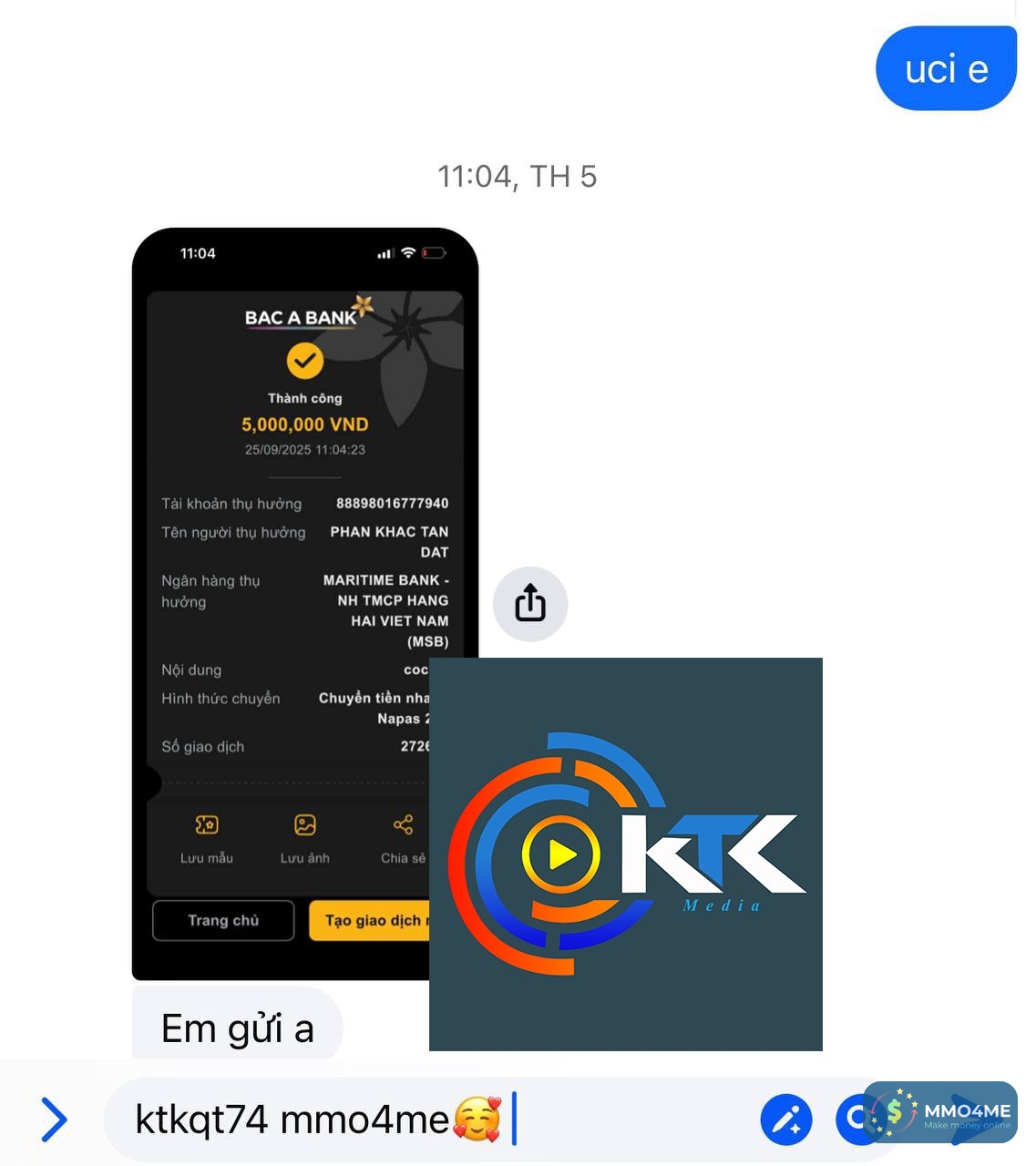Expand the attachment options chevron

pos(54,1120)
